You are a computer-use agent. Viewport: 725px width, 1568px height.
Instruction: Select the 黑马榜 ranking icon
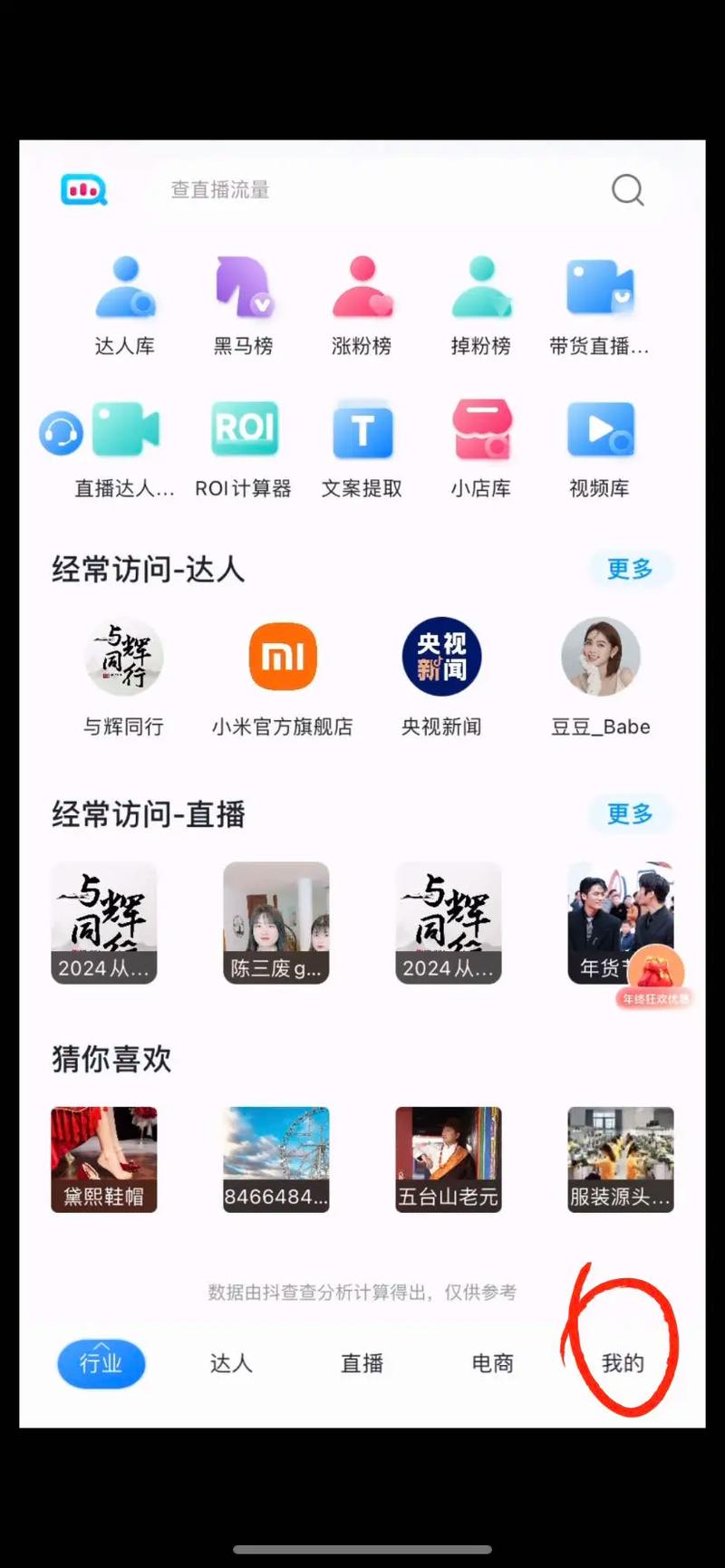click(x=244, y=299)
